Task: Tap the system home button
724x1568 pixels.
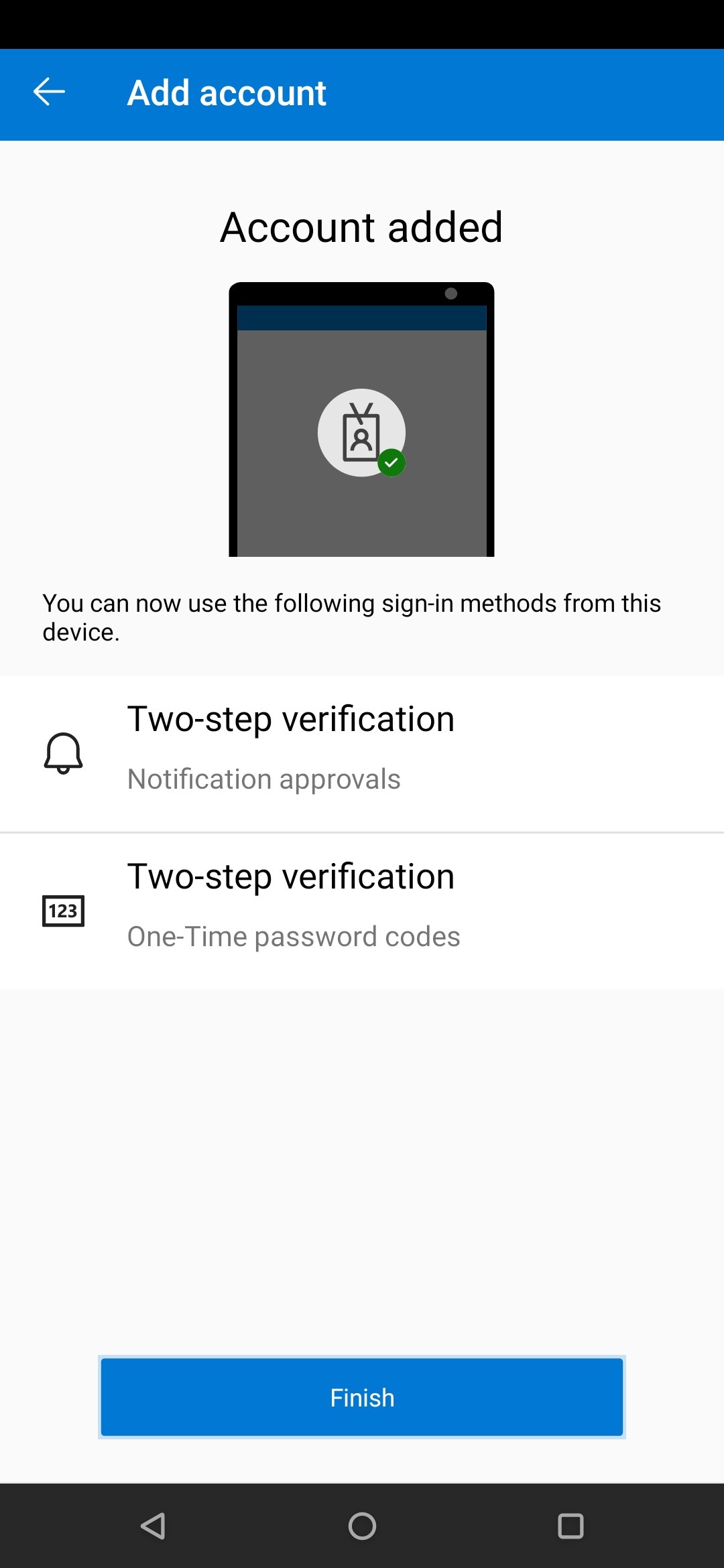Action: [362, 1526]
